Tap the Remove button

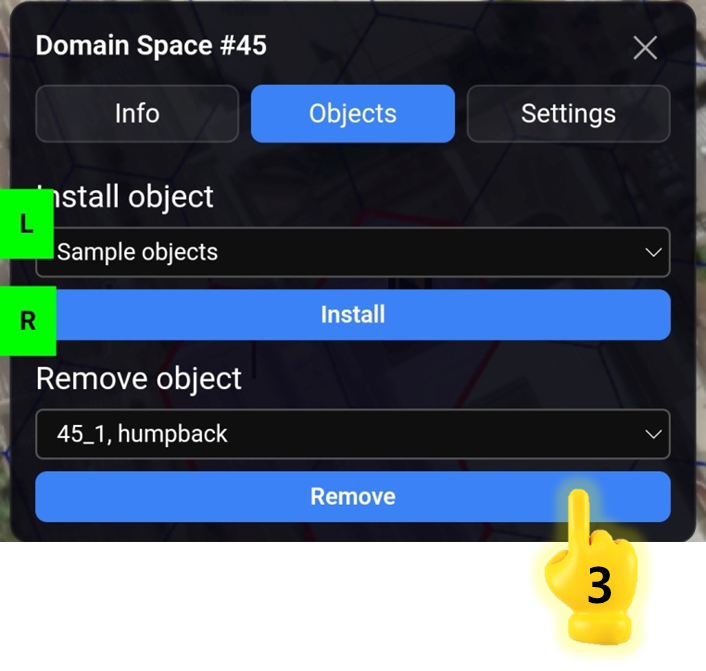(x=353, y=497)
